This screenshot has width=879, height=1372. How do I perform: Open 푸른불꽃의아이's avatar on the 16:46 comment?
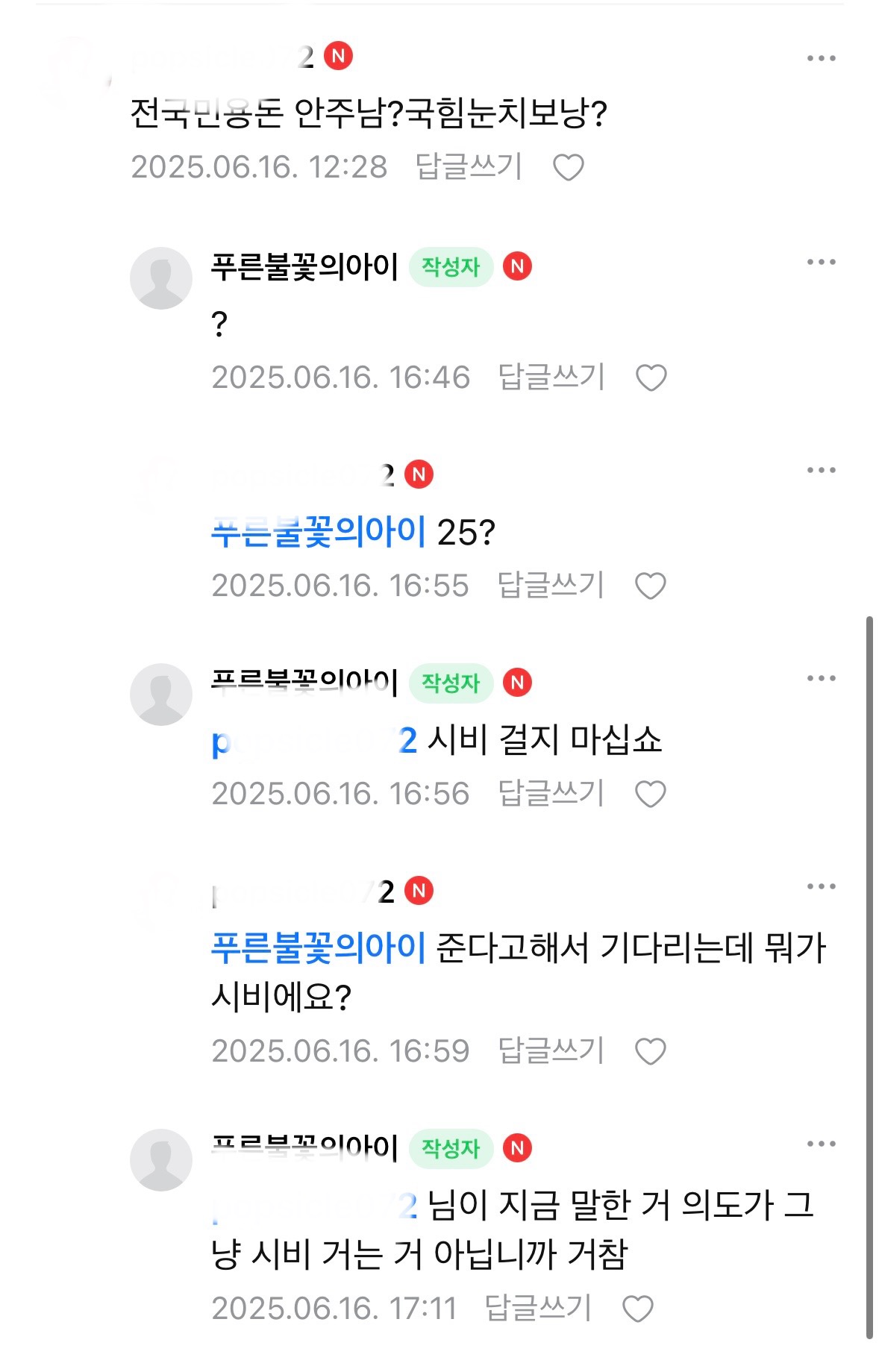click(161, 278)
